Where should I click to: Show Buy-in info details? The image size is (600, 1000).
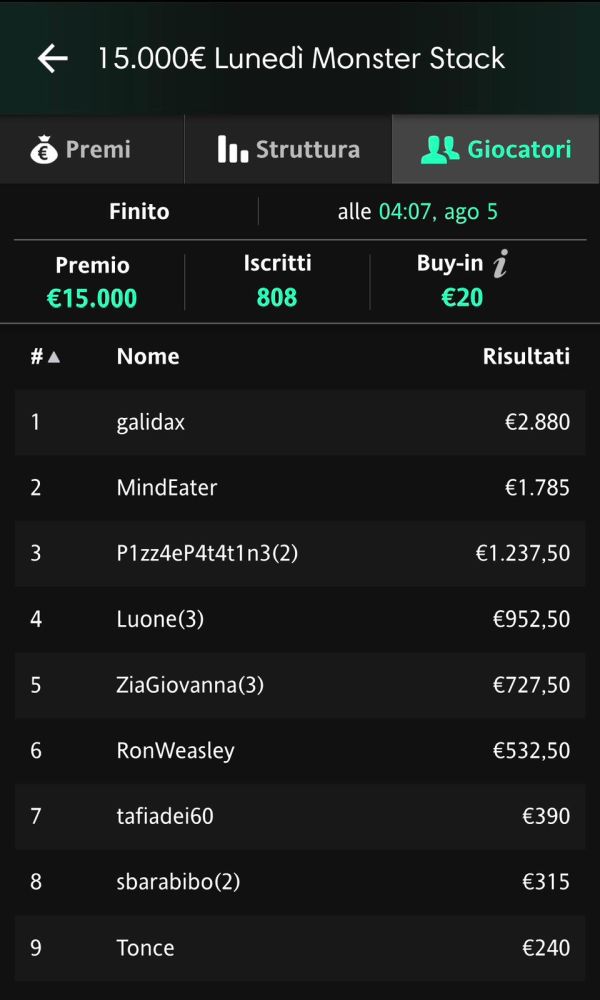pos(501,264)
